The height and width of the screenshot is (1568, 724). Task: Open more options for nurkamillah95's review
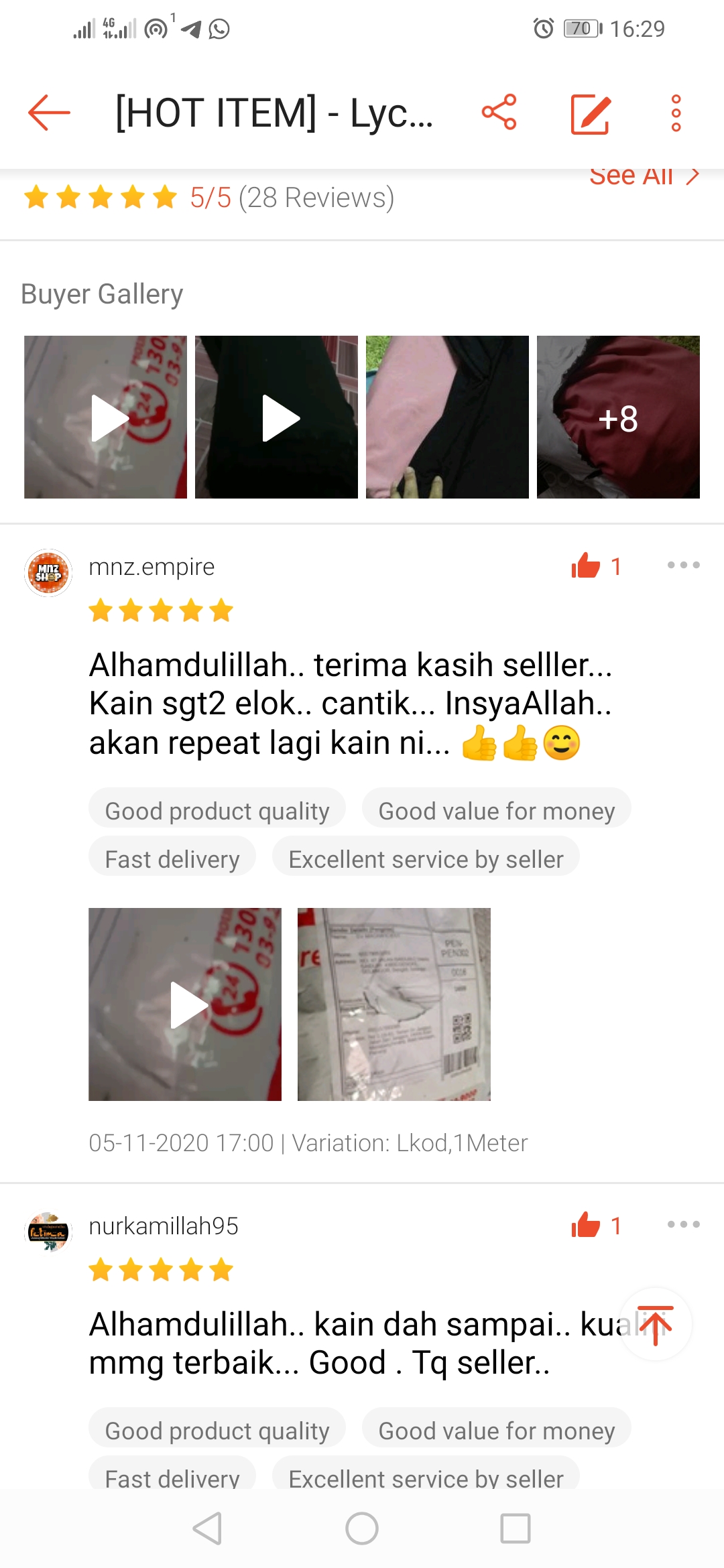tap(683, 1225)
